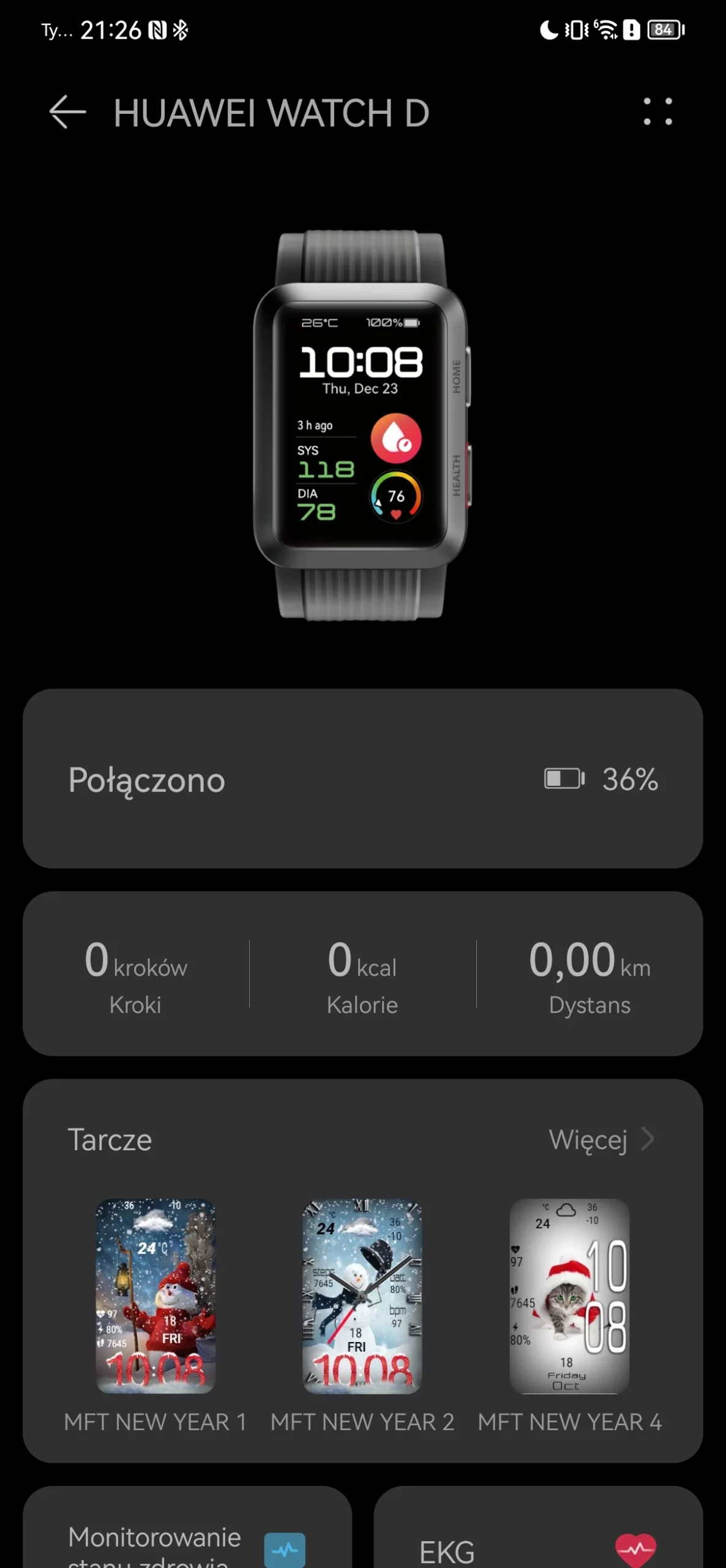Open the four-dot overflow menu
The image size is (726, 1568).
(657, 111)
